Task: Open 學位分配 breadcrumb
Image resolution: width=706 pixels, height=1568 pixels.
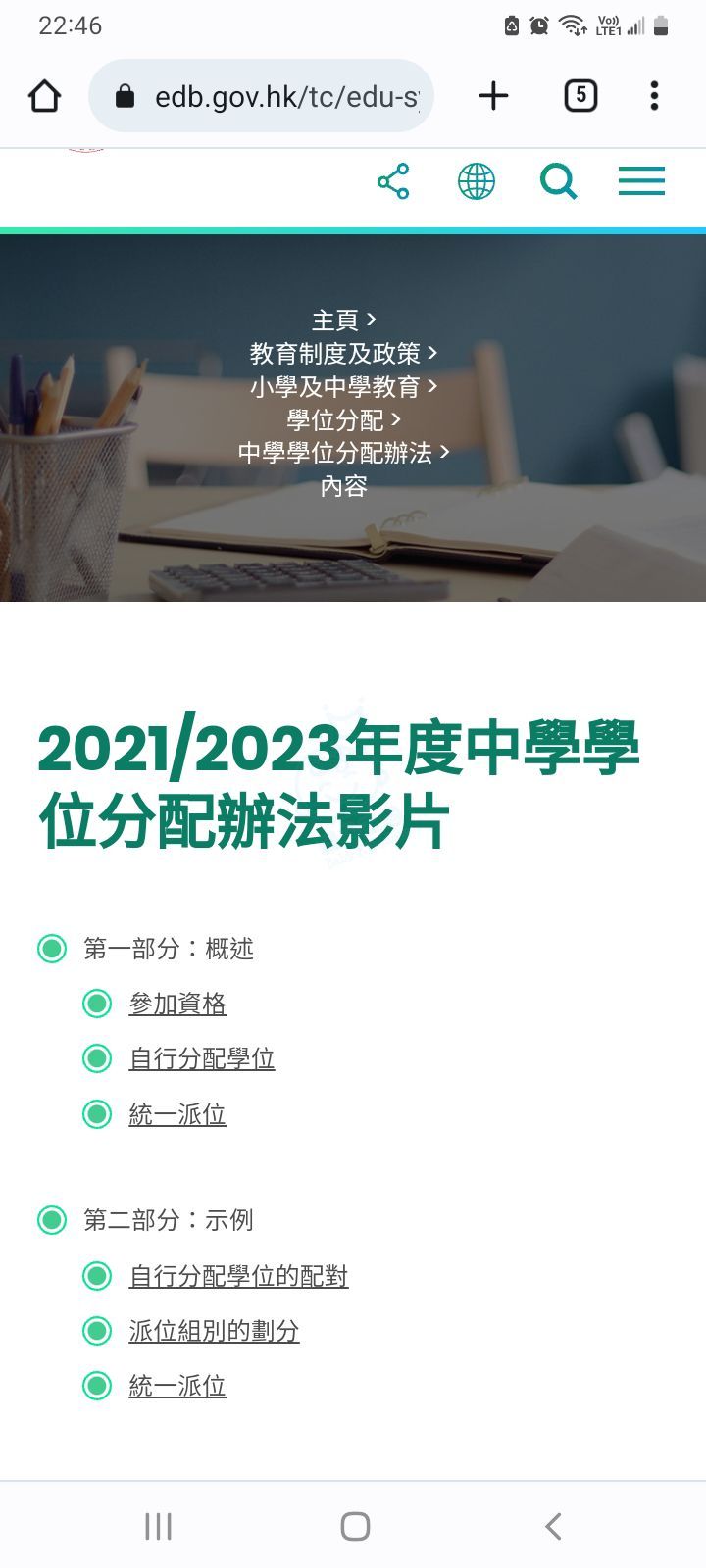Action: [335, 420]
